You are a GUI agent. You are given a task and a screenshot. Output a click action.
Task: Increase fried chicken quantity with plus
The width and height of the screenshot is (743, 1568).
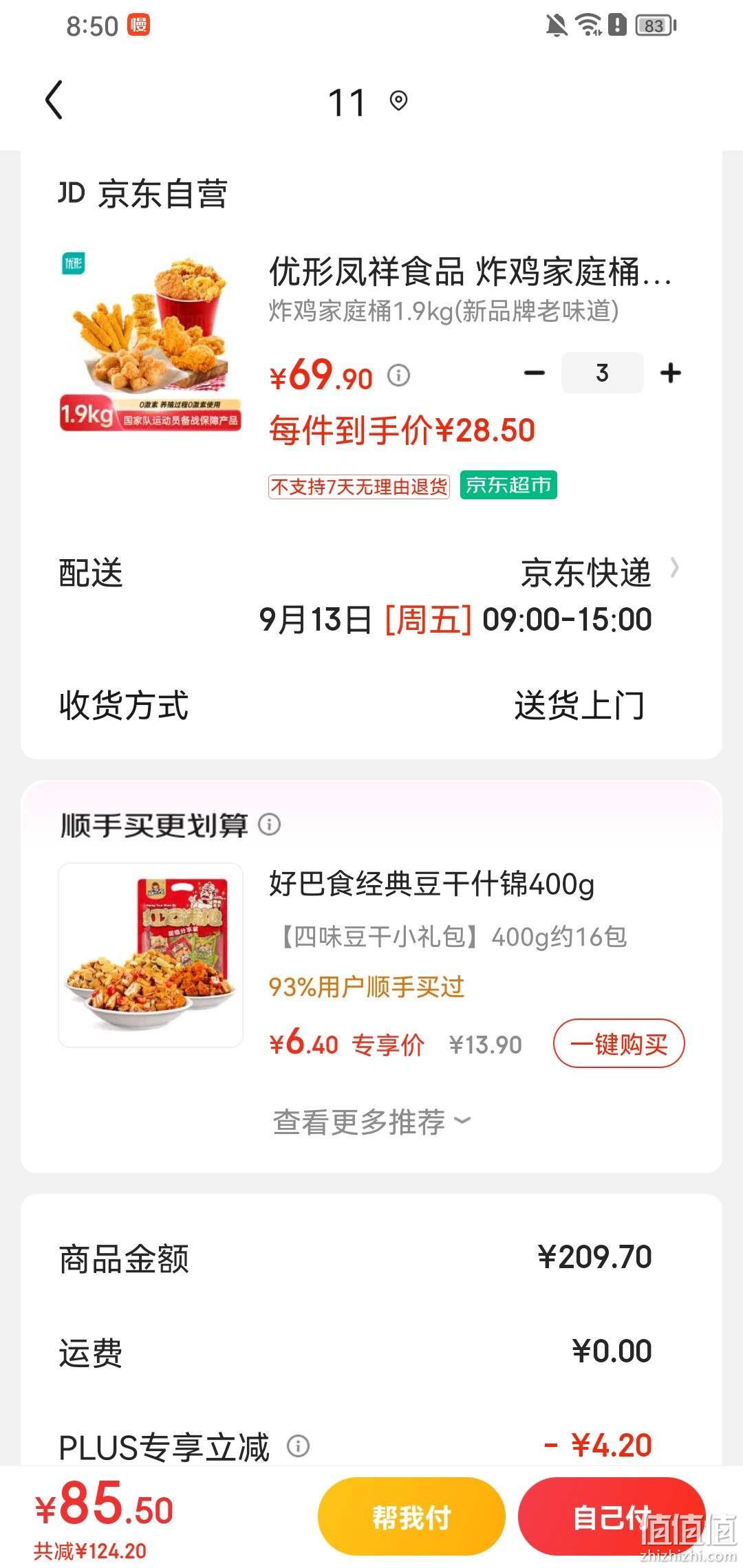670,373
